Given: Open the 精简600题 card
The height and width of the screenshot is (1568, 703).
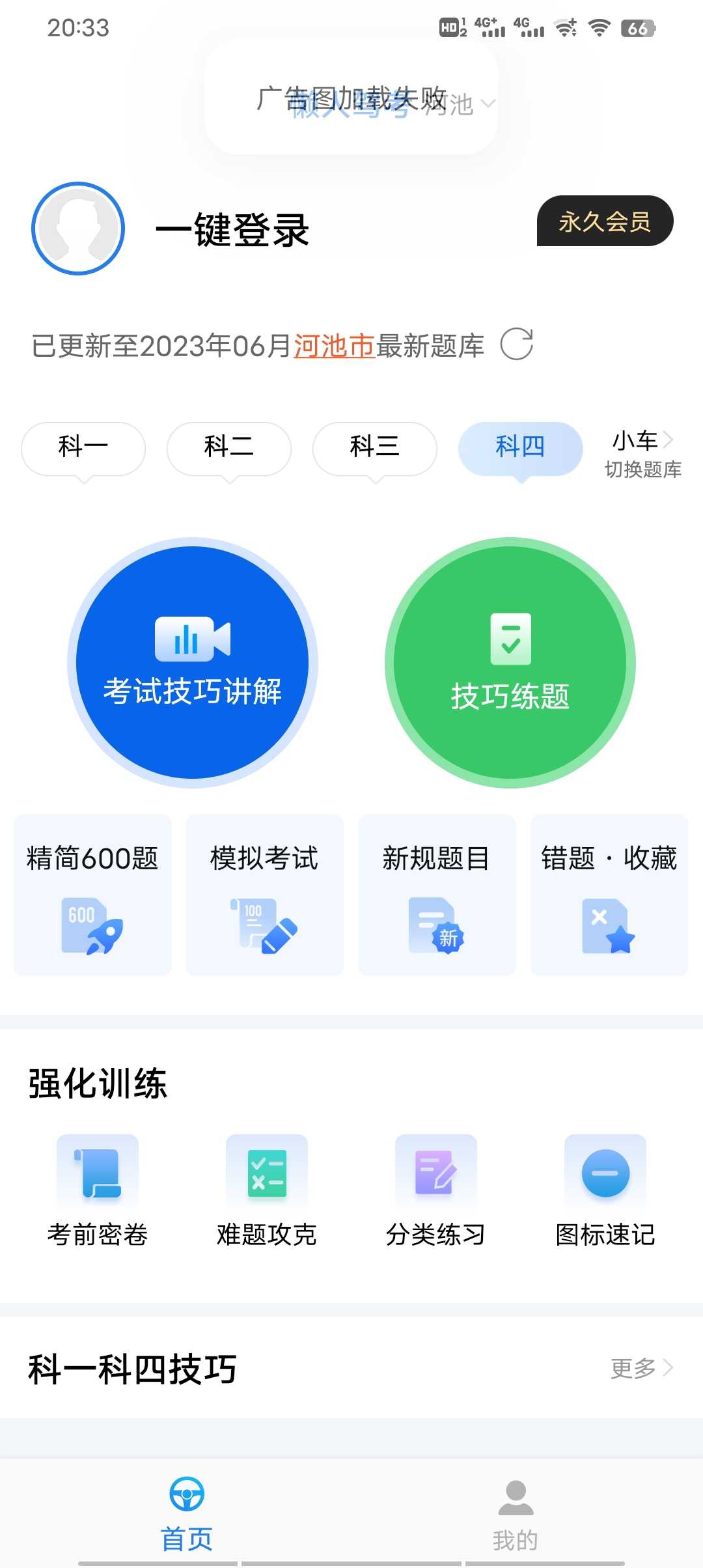Looking at the screenshot, I should click(92, 895).
